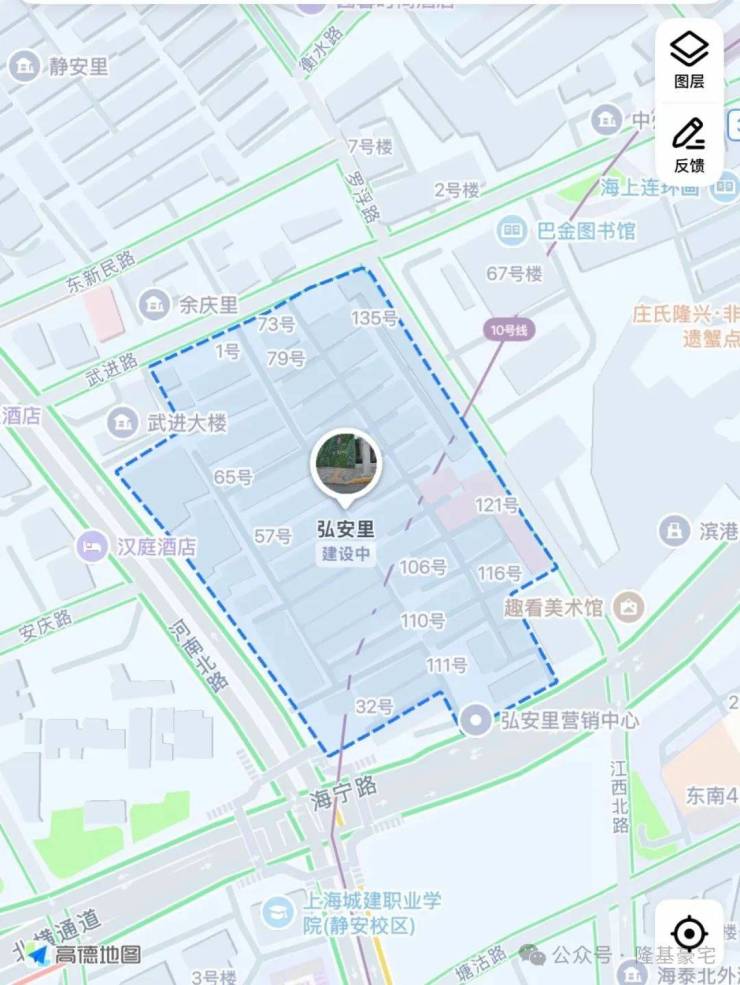Image resolution: width=740 pixels, height=985 pixels.
Task: Select the 汉庭酒店 hotel marker
Action: coord(92,546)
